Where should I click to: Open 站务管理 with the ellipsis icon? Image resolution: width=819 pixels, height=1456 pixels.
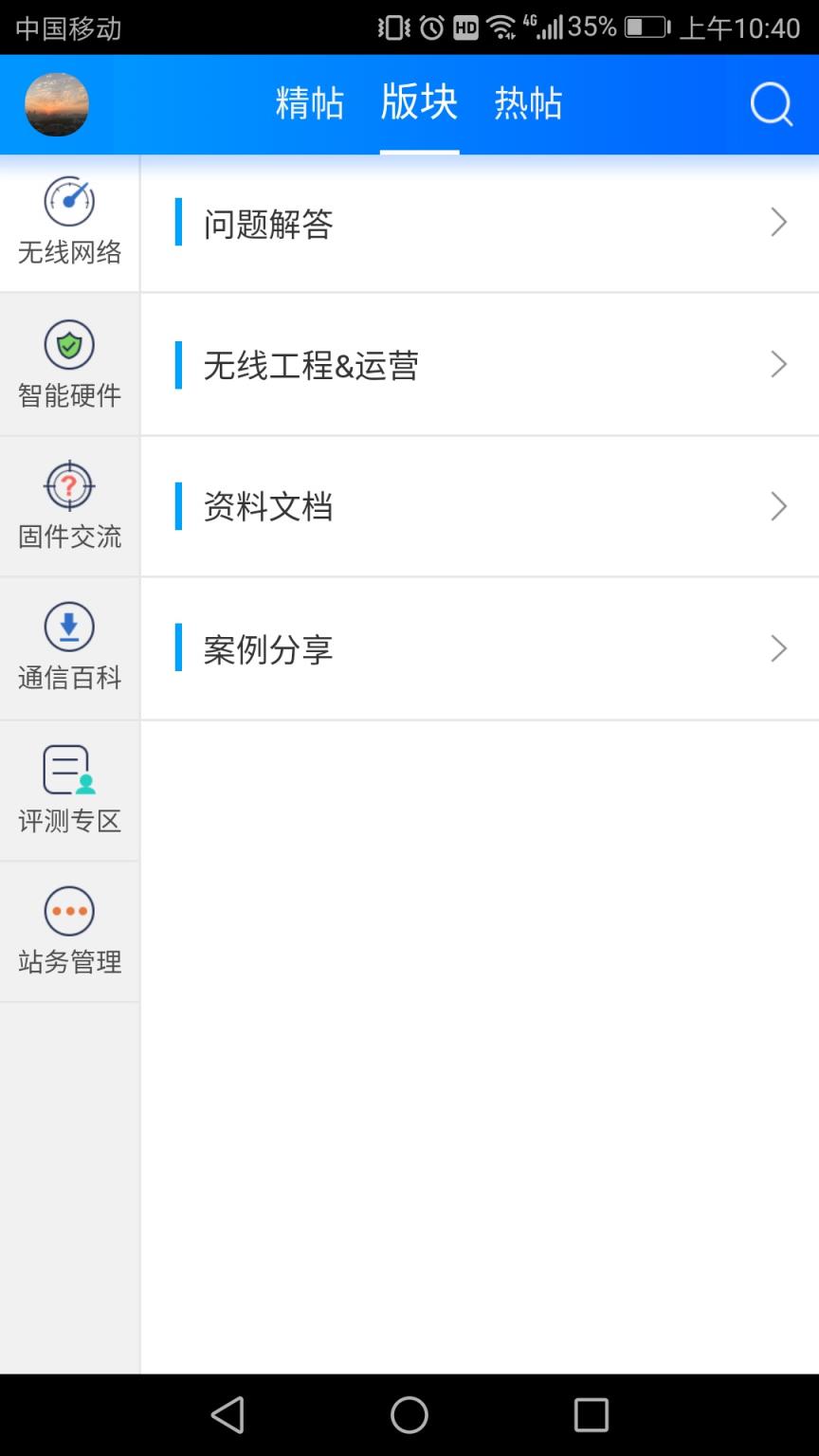pyautogui.click(x=69, y=911)
